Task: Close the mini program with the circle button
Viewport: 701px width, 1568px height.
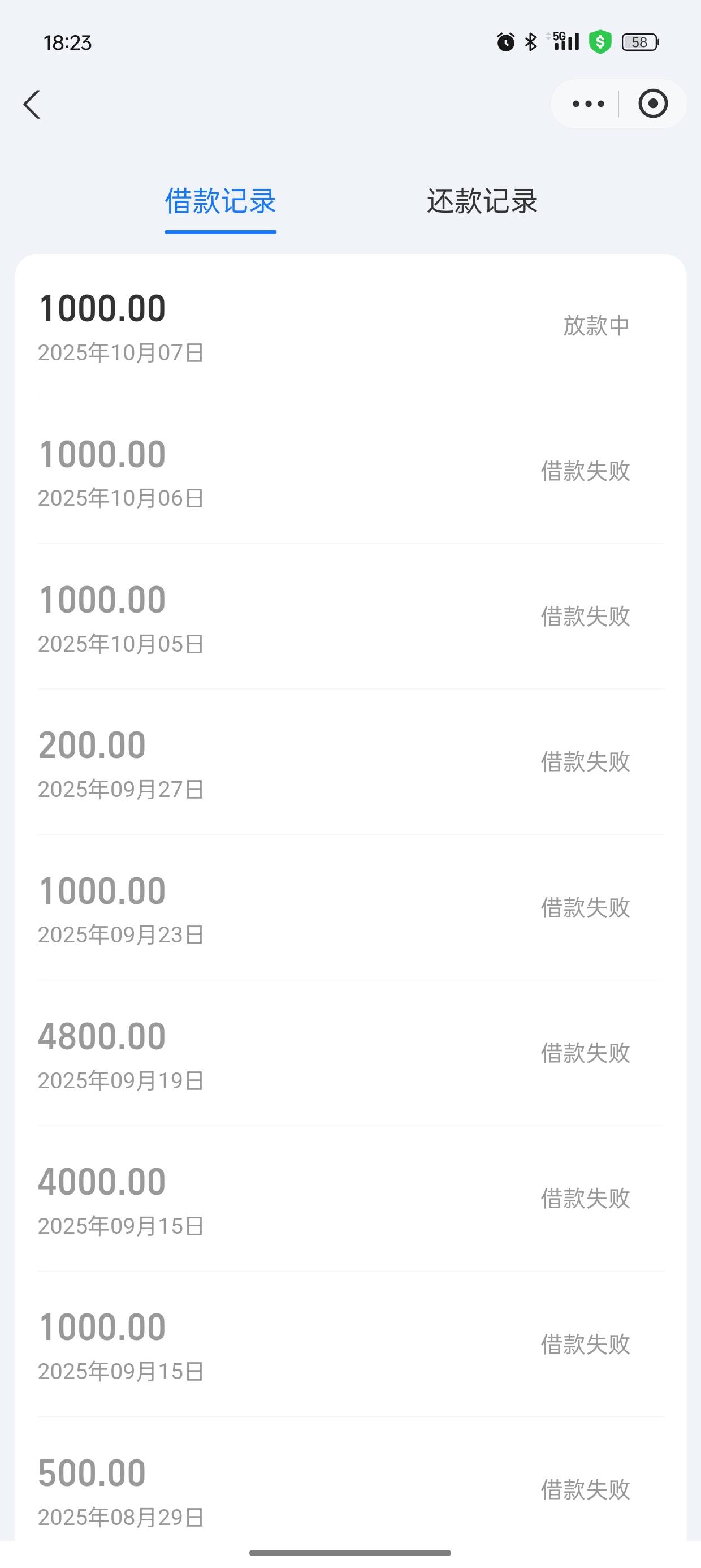Action: pyautogui.click(x=653, y=104)
